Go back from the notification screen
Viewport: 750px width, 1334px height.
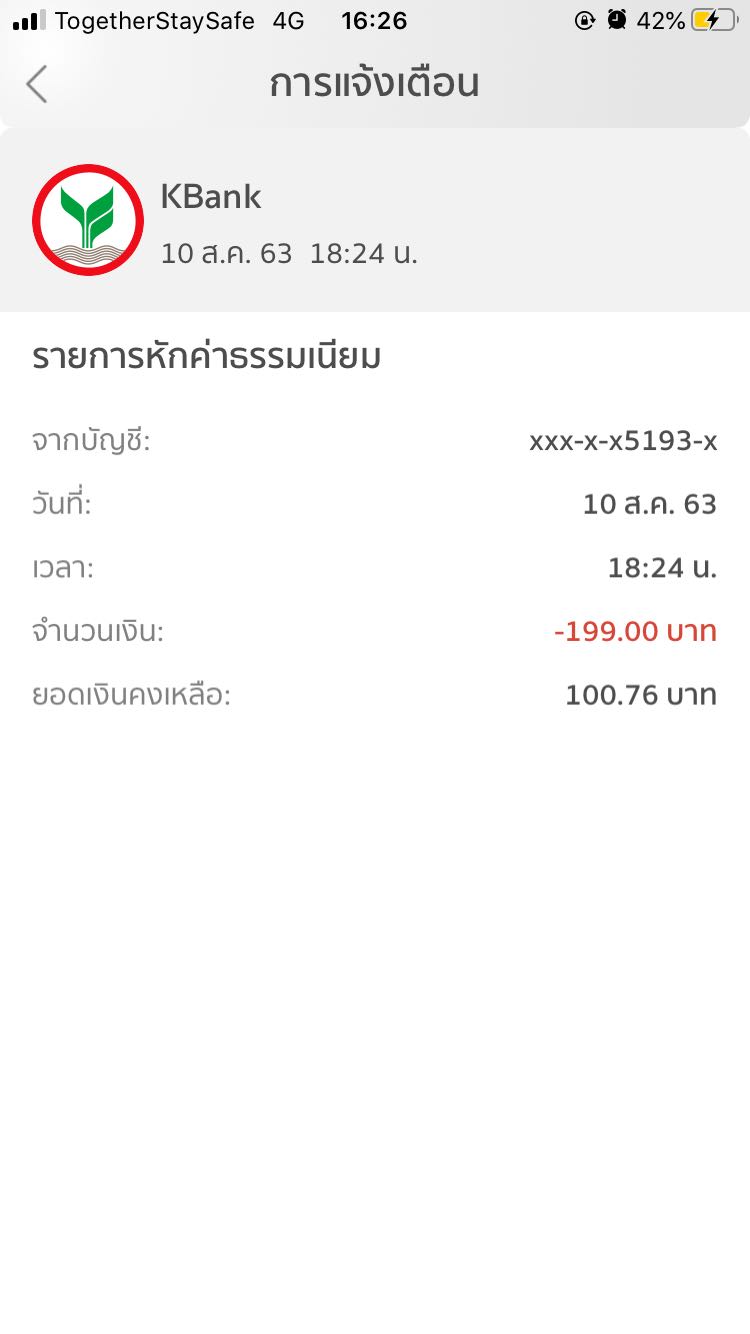pyautogui.click(x=37, y=84)
